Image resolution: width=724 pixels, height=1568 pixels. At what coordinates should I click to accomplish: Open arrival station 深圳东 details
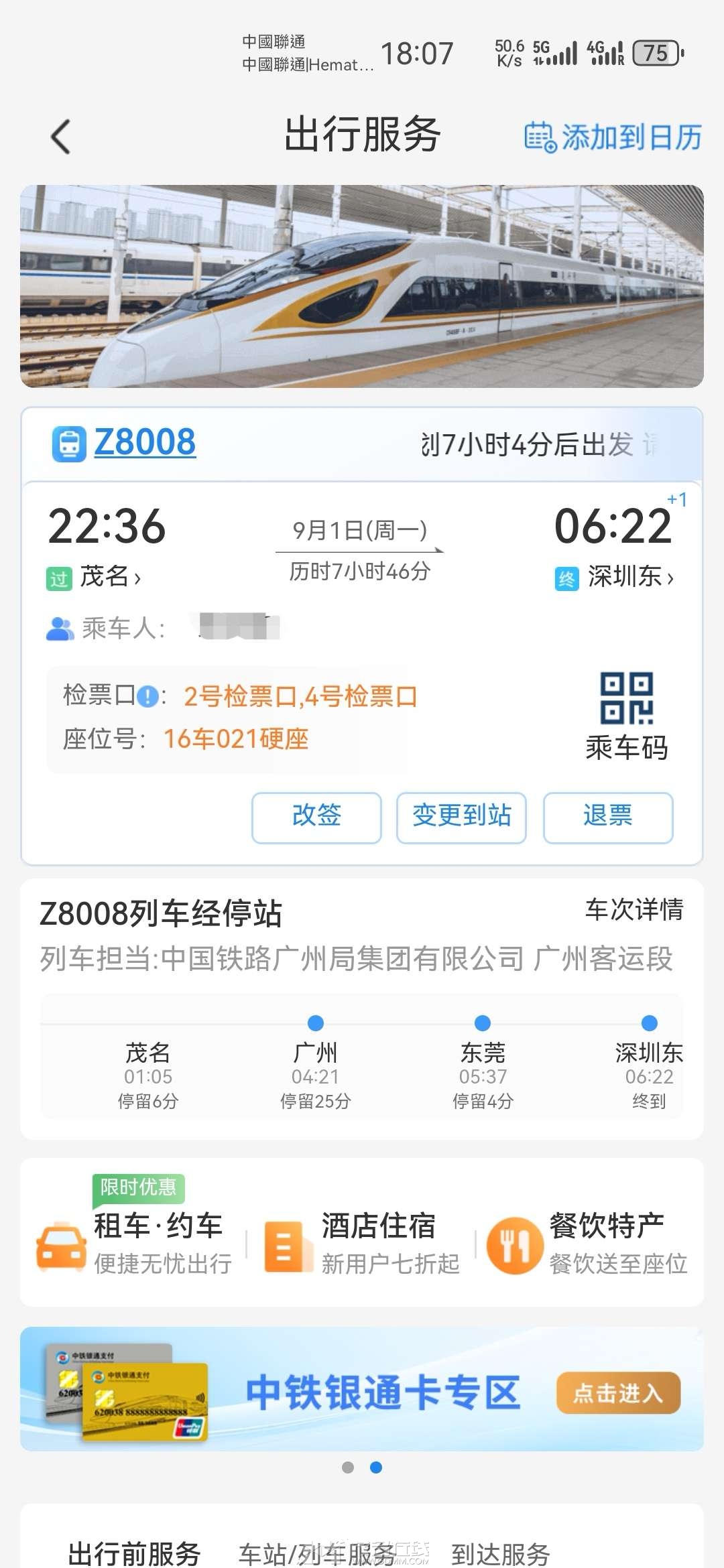[x=629, y=577]
